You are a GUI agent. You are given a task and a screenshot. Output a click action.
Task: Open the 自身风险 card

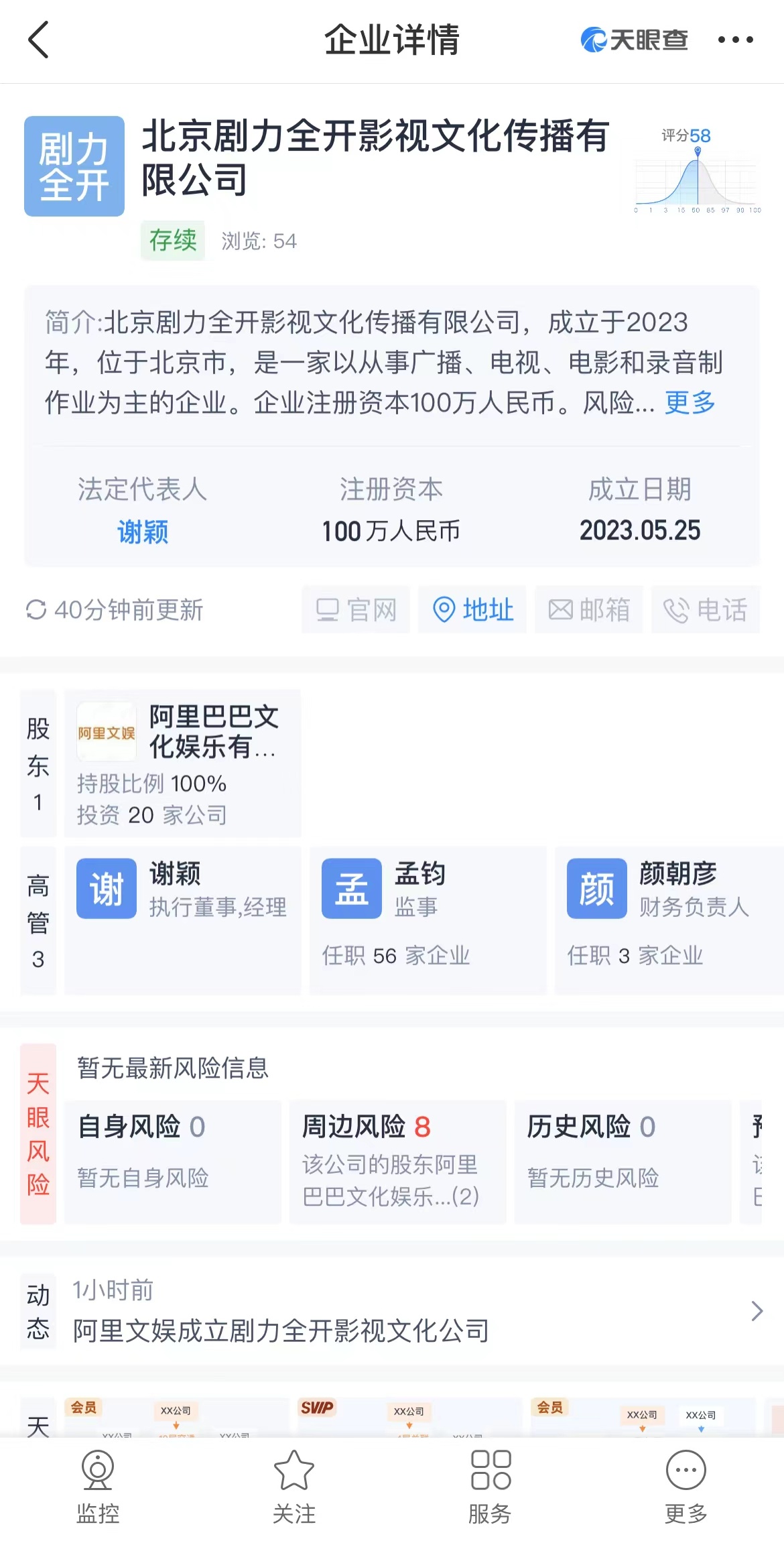point(173,1162)
